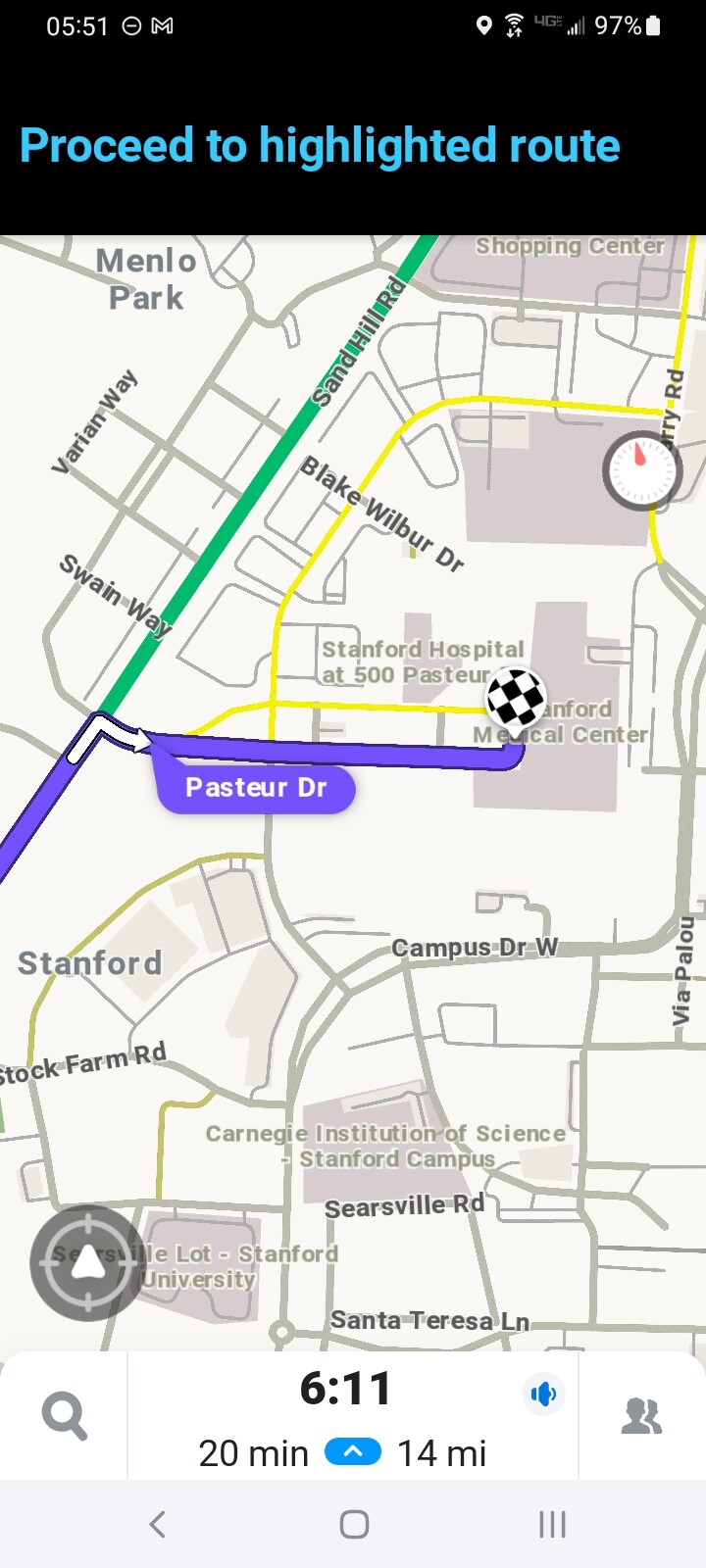This screenshot has width=706, height=1568.
Task: Tap the Stanford Hospital map label
Action: tap(424, 661)
